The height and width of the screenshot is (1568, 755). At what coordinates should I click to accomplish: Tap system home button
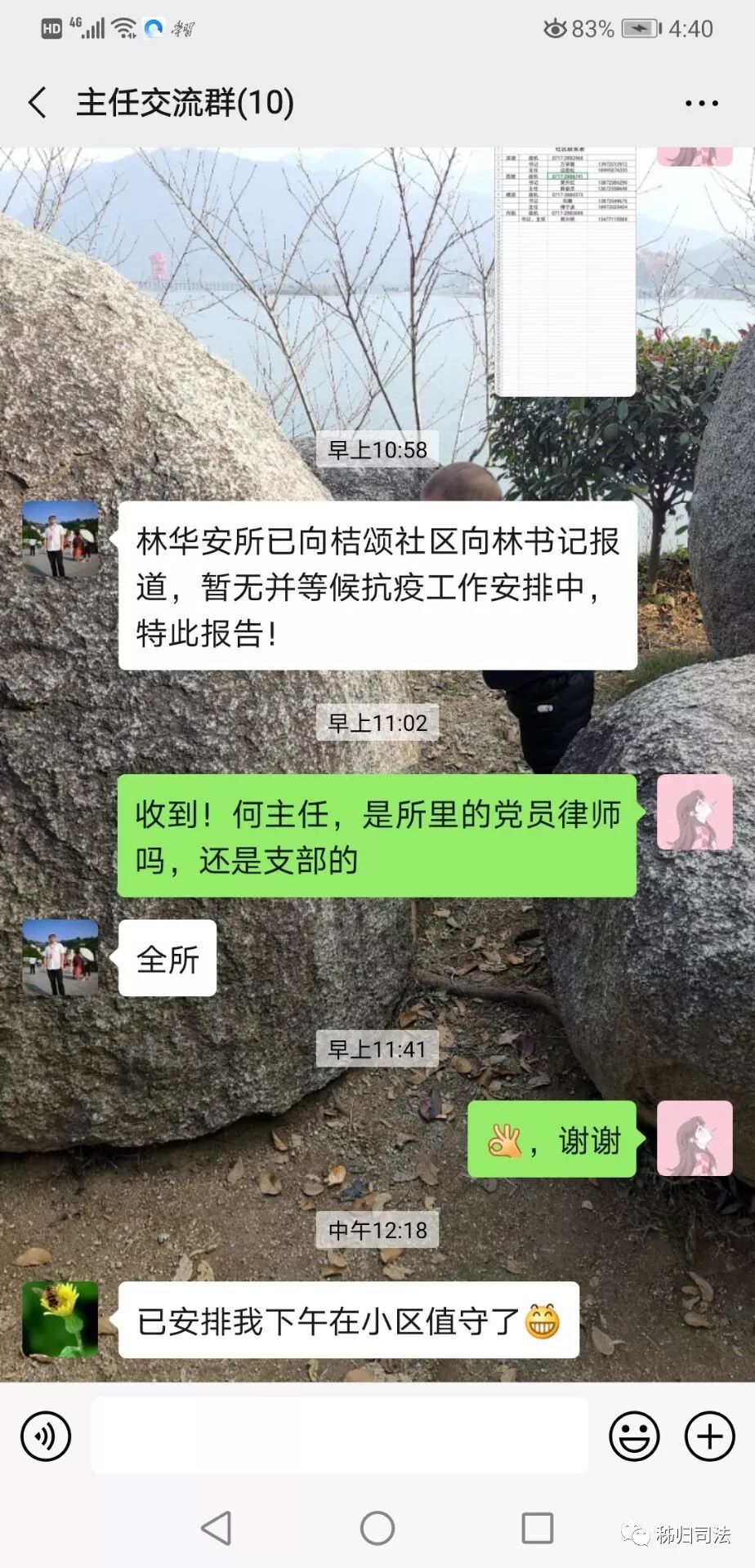377,1527
